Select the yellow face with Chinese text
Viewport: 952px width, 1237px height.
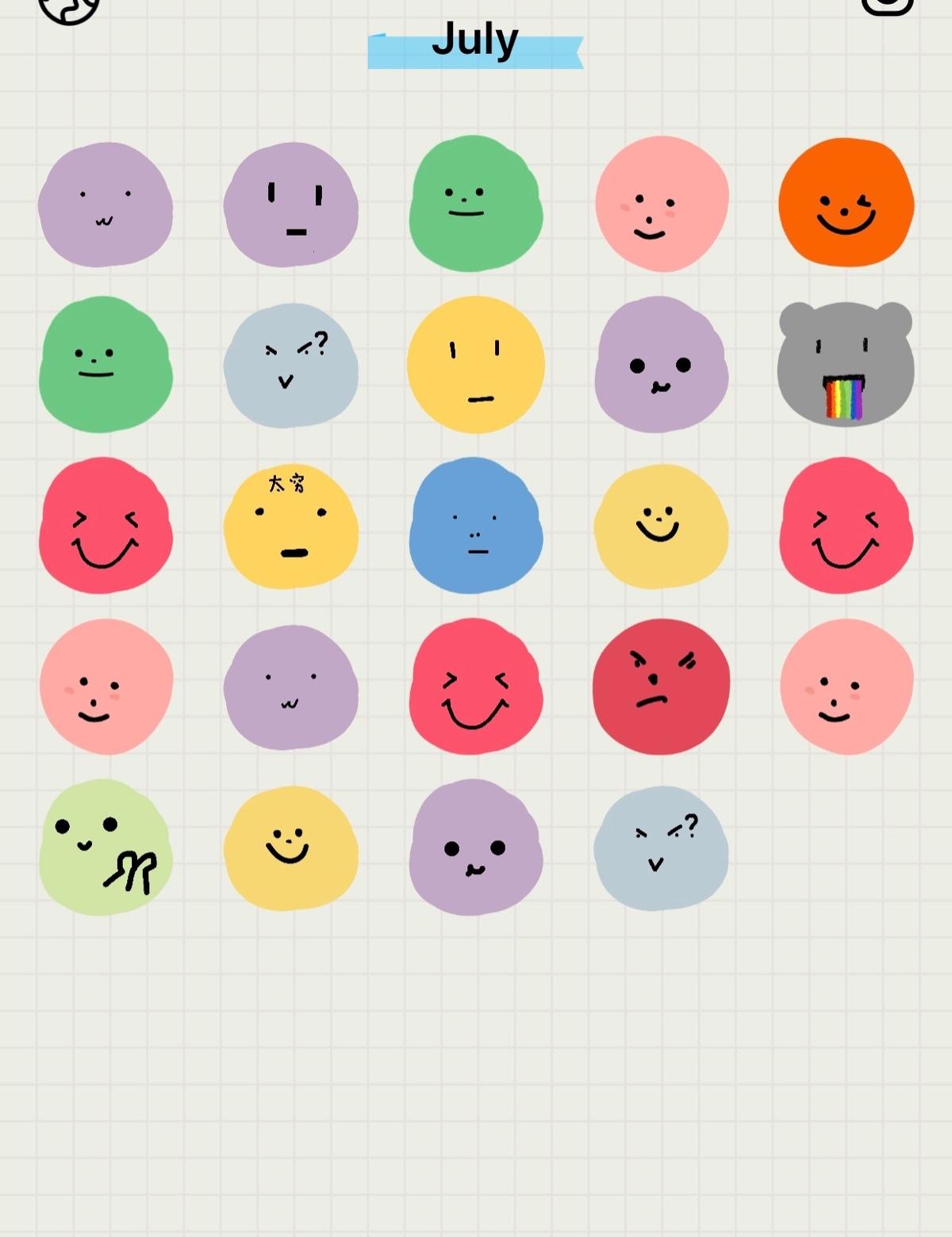290,526
